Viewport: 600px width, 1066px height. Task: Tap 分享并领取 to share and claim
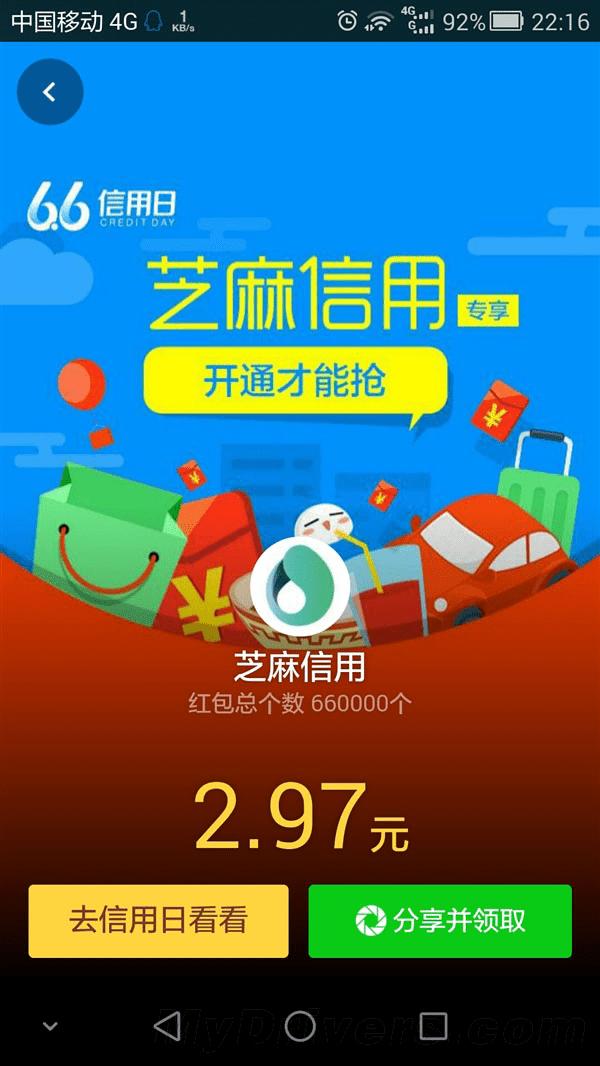point(440,921)
